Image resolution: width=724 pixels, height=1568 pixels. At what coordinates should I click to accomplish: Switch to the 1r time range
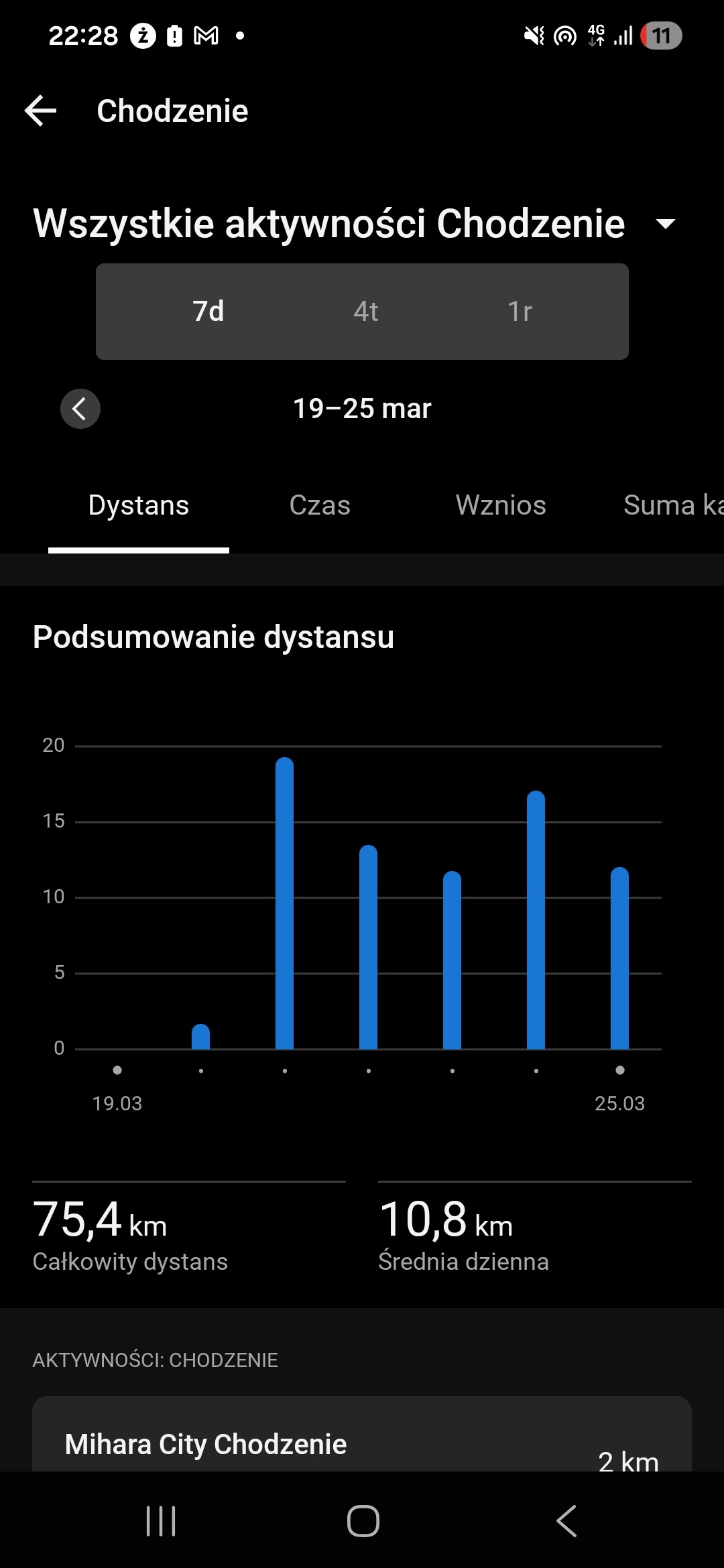point(520,312)
